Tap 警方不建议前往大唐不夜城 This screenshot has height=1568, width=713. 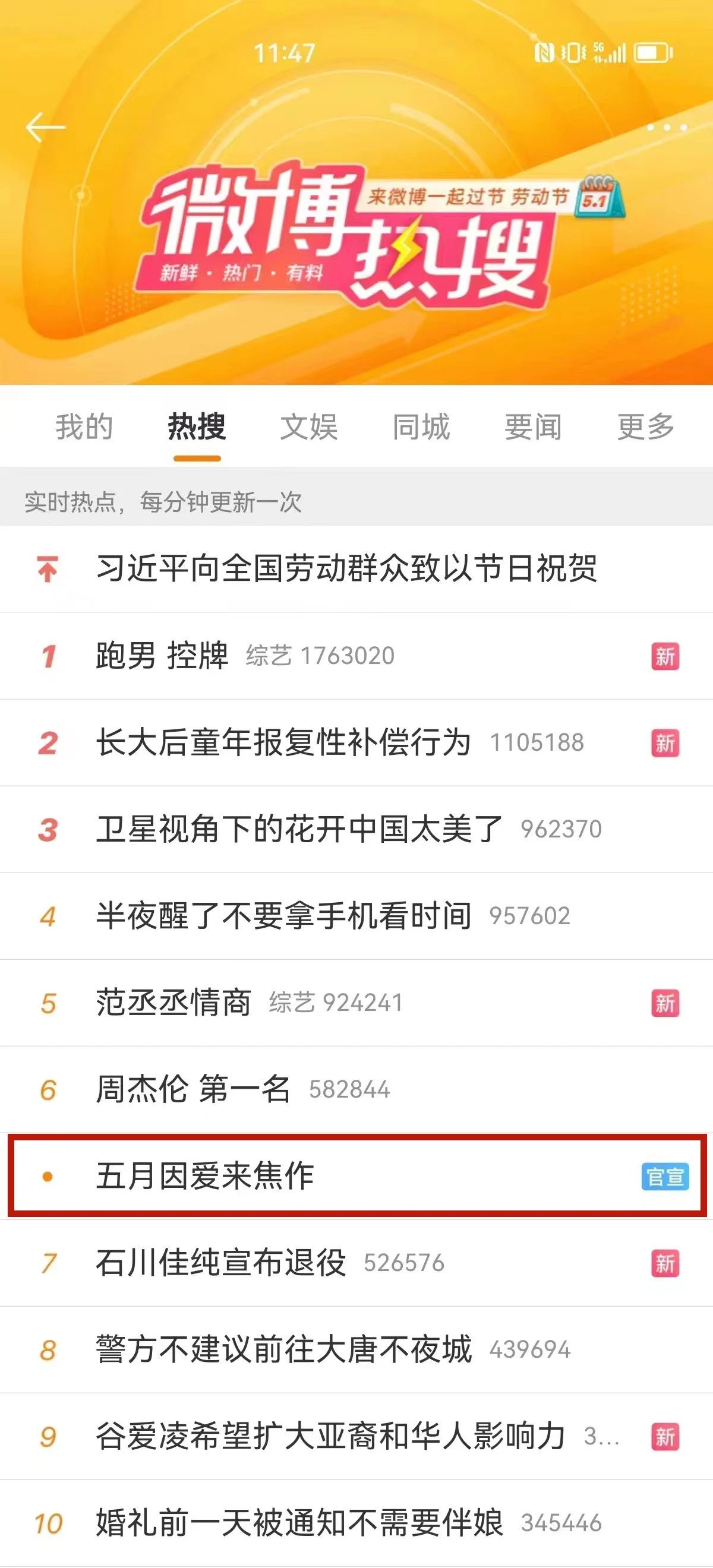pos(283,1349)
